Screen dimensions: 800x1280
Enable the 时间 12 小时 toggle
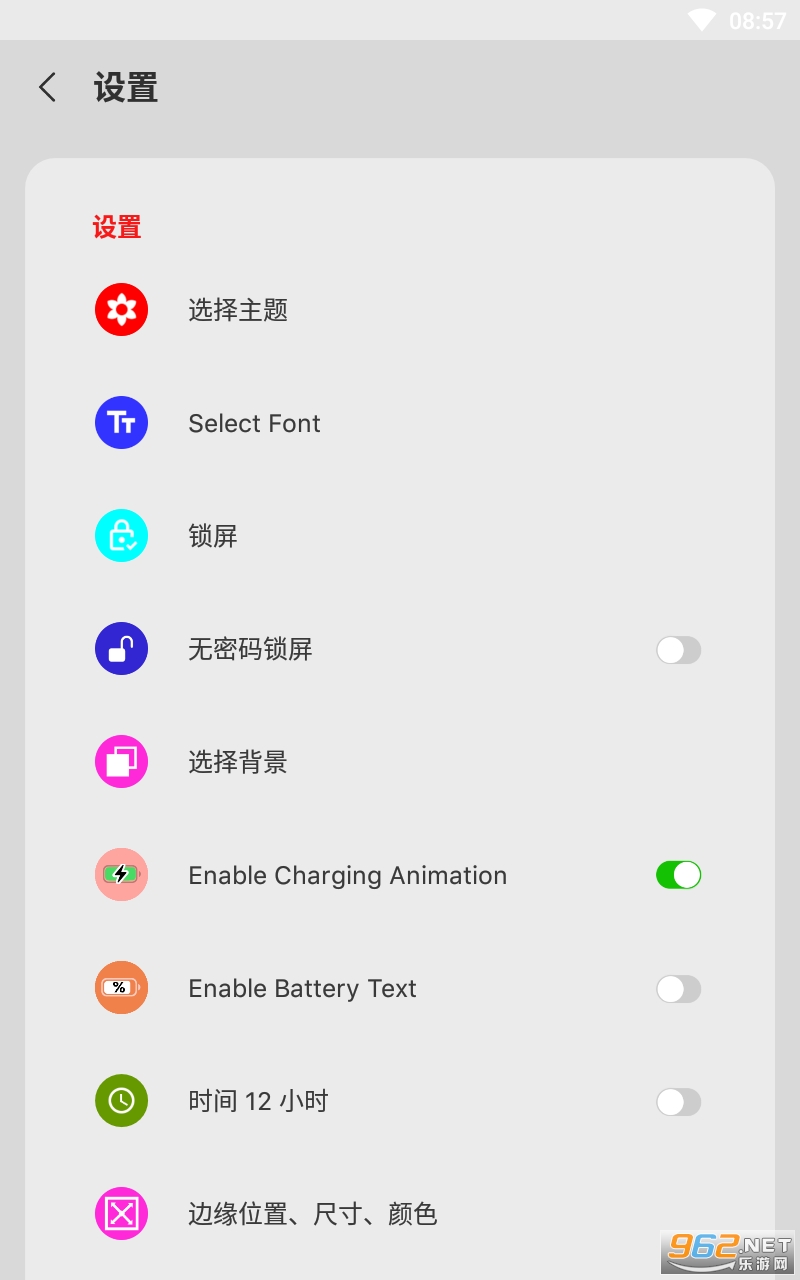coord(678,1102)
